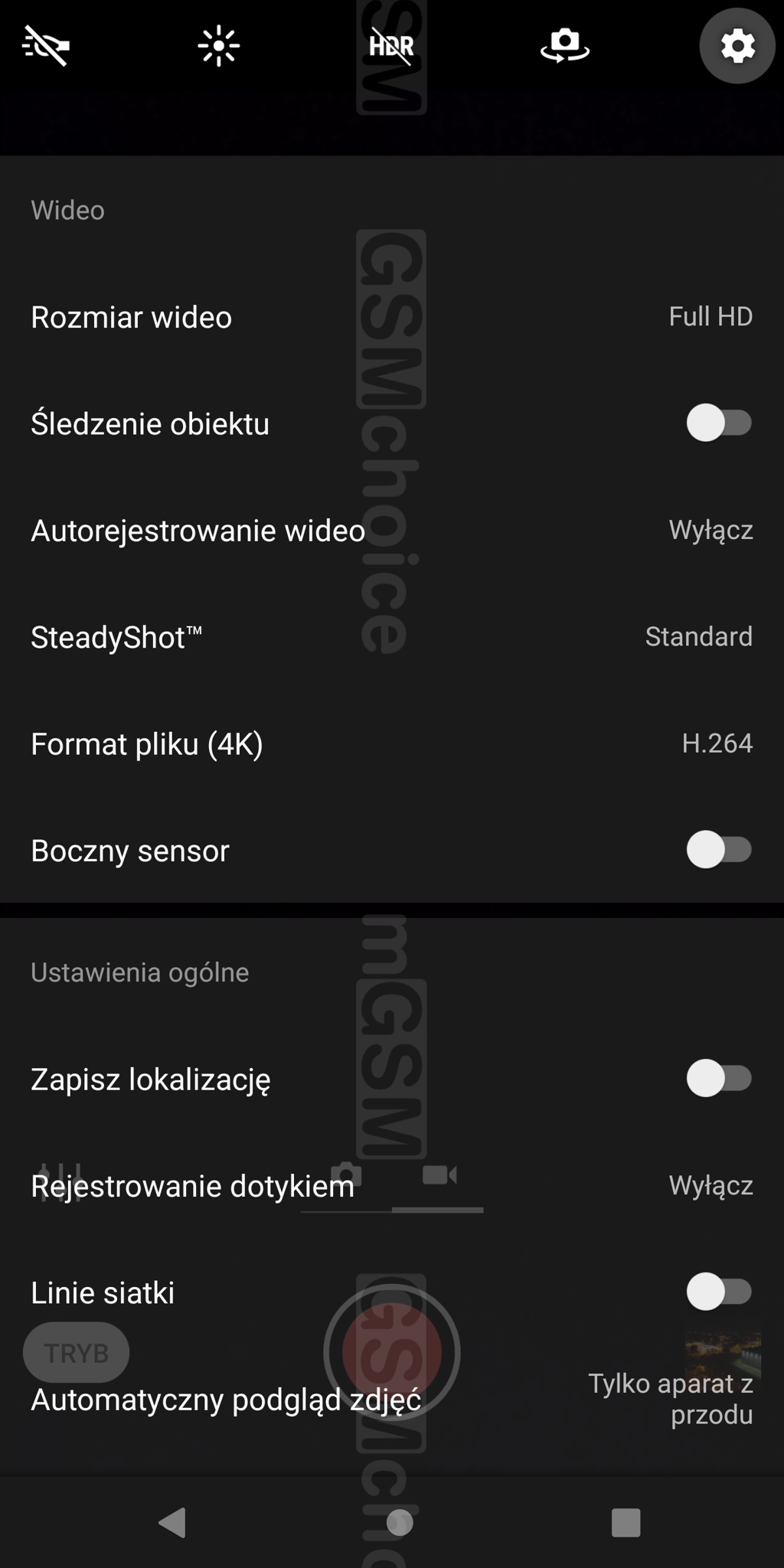Open Rejestrowanie dotykiem setting
This screenshot has height=1568, width=784.
click(392, 1186)
